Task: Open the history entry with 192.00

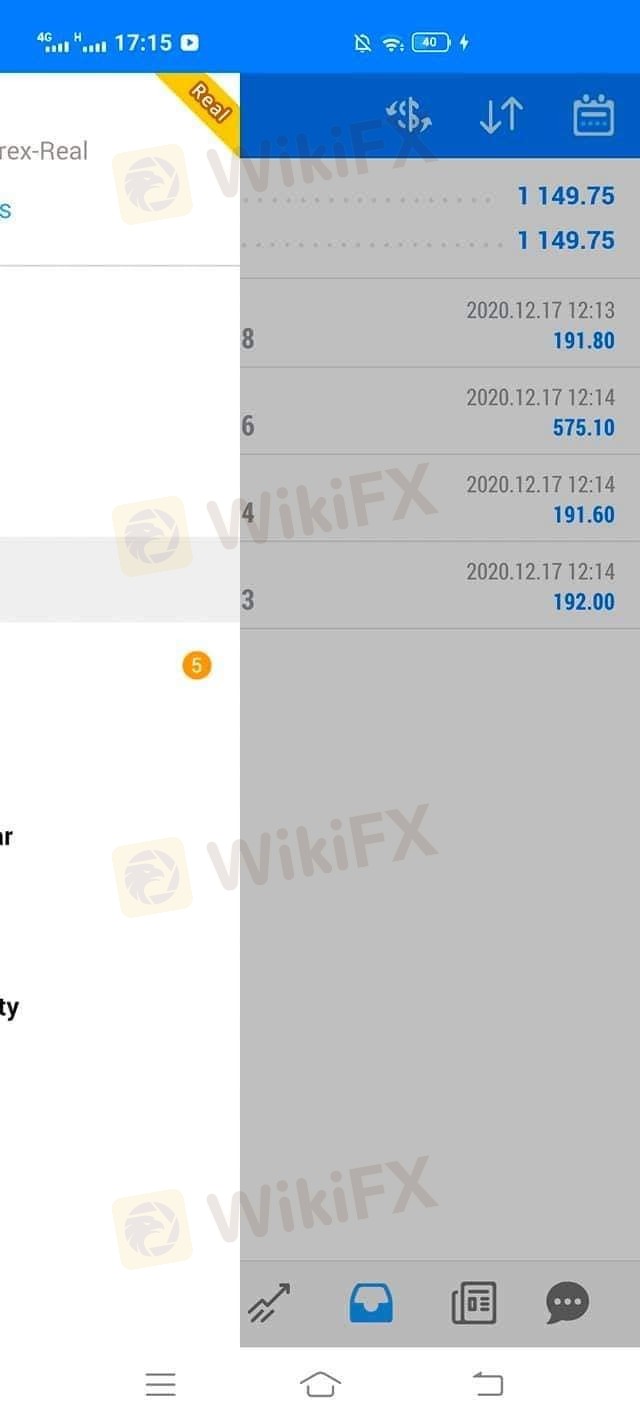Action: click(440, 585)
